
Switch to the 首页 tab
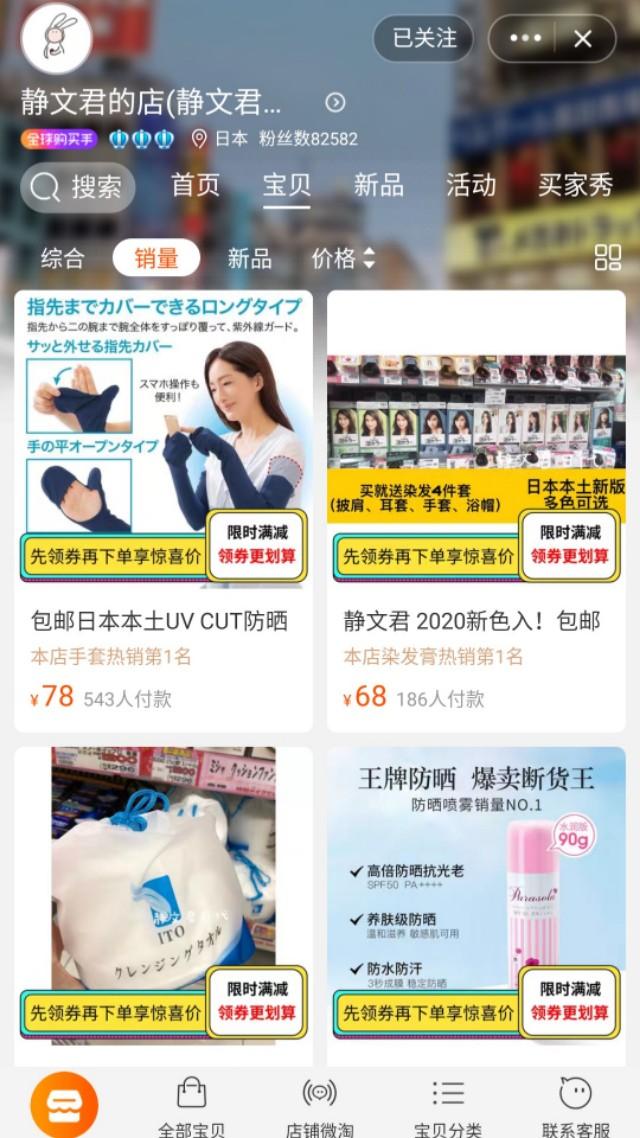(x=195, y=185)
